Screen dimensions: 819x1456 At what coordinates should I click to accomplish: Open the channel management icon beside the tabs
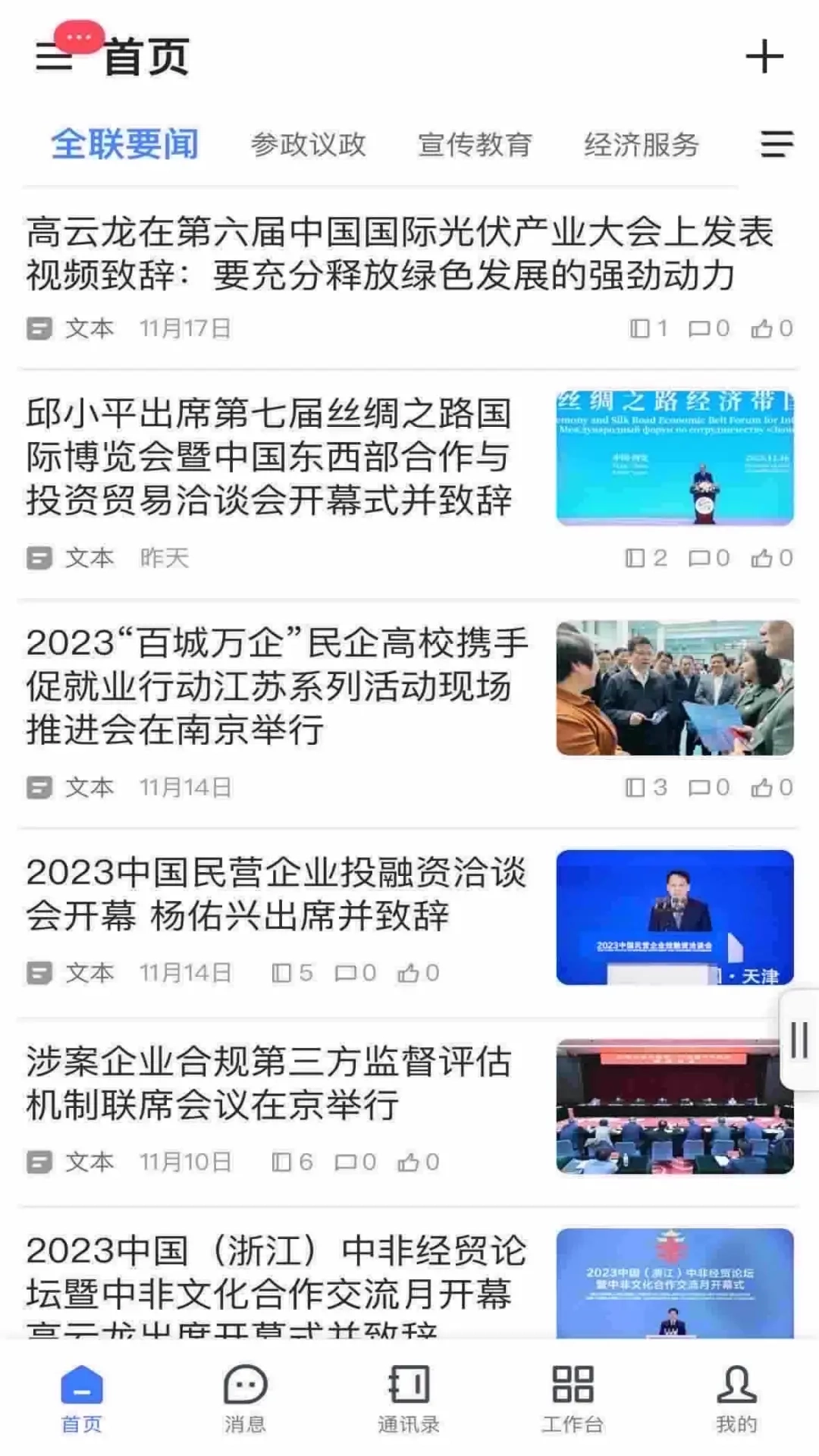coord(774,146)
